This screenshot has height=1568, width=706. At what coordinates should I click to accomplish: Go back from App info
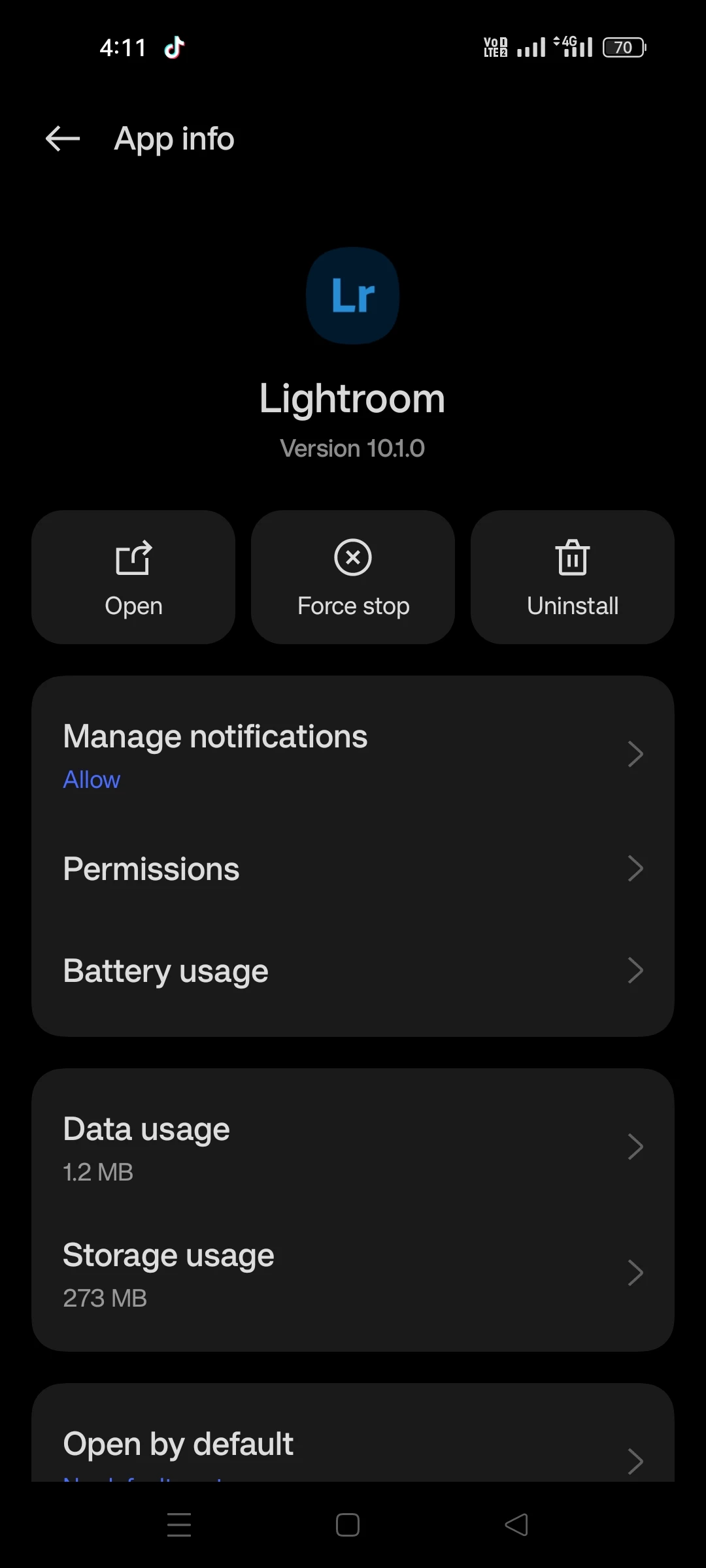(x=63, y=139)
